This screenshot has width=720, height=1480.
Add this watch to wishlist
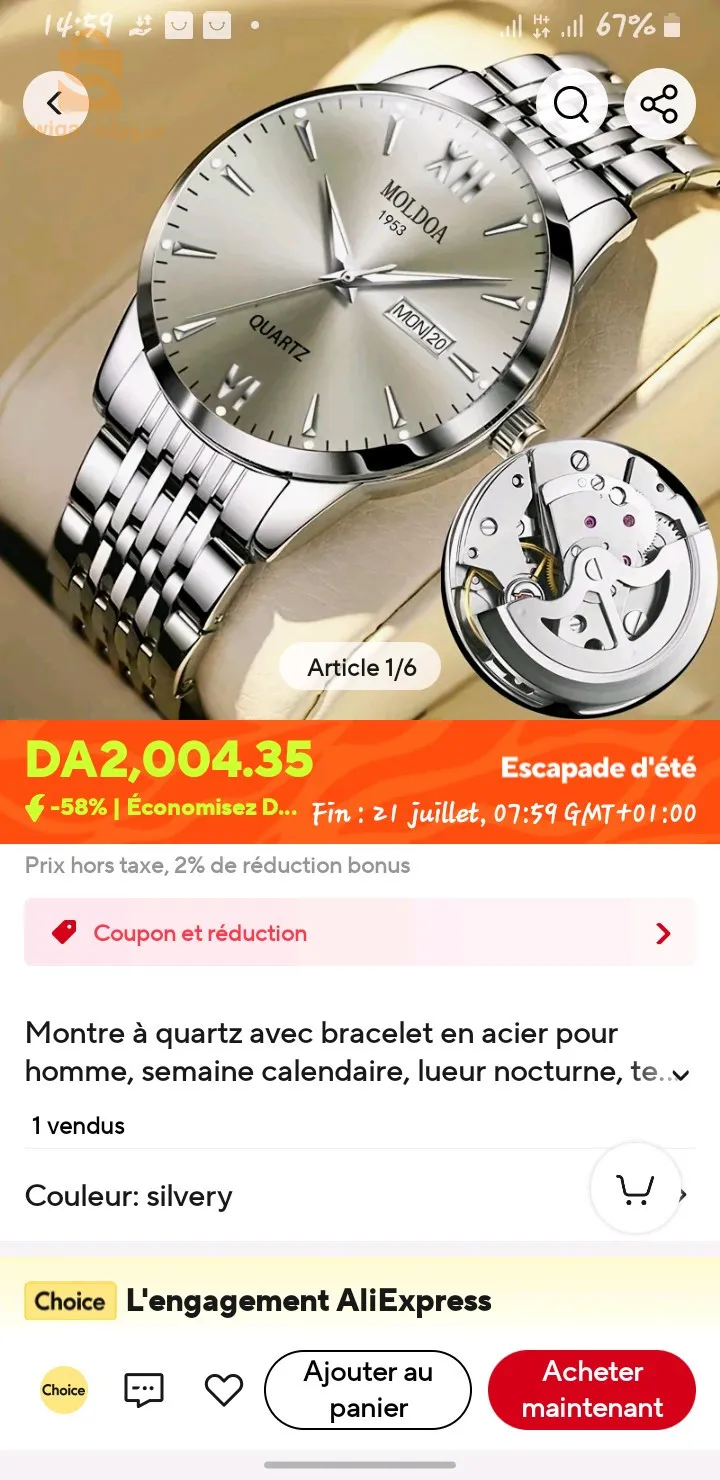(x=223, y=1390)
